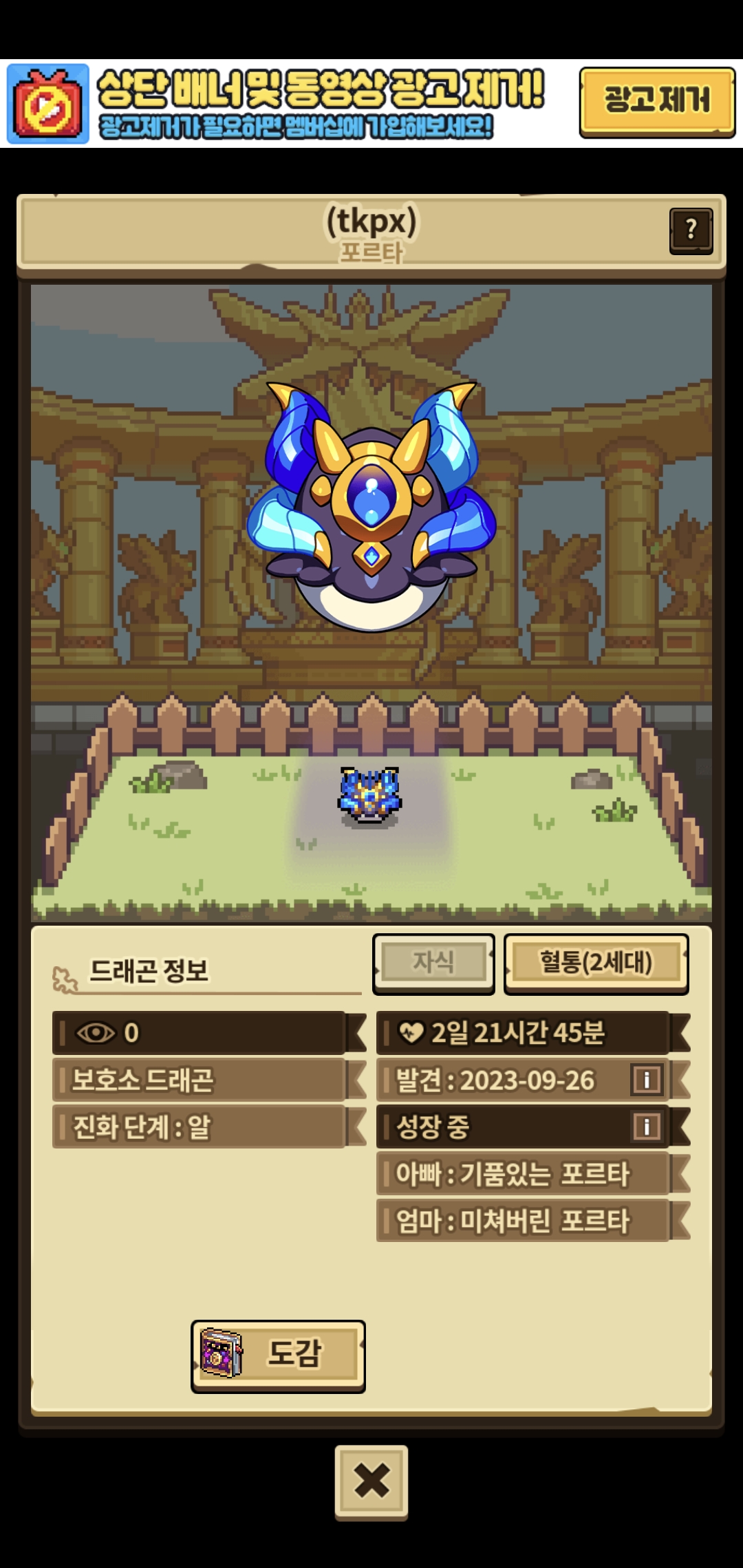Show info for the 발견 date
Screen dimensions: 743x1568
(x=647, y=1080)
